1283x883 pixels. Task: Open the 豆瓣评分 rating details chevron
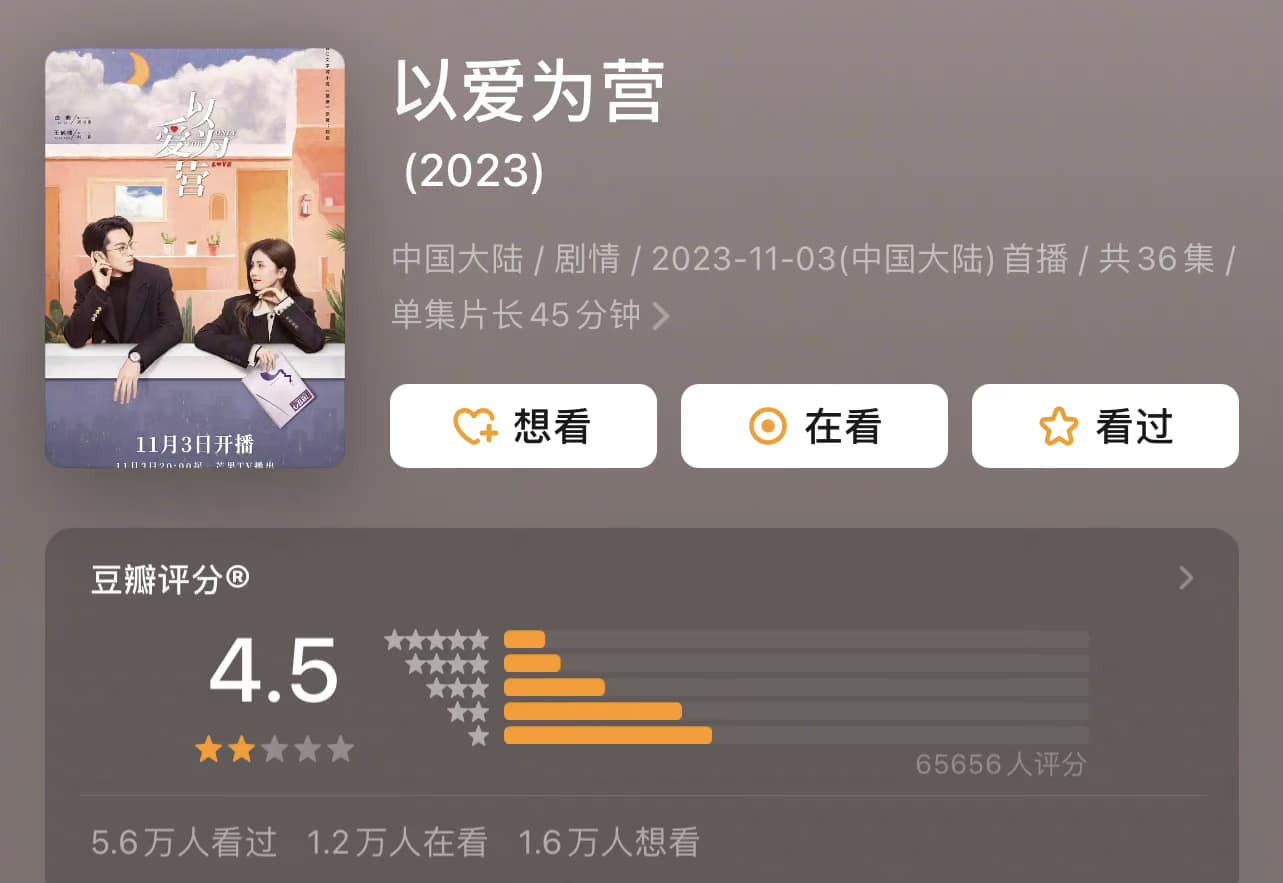coord(1186,578)
